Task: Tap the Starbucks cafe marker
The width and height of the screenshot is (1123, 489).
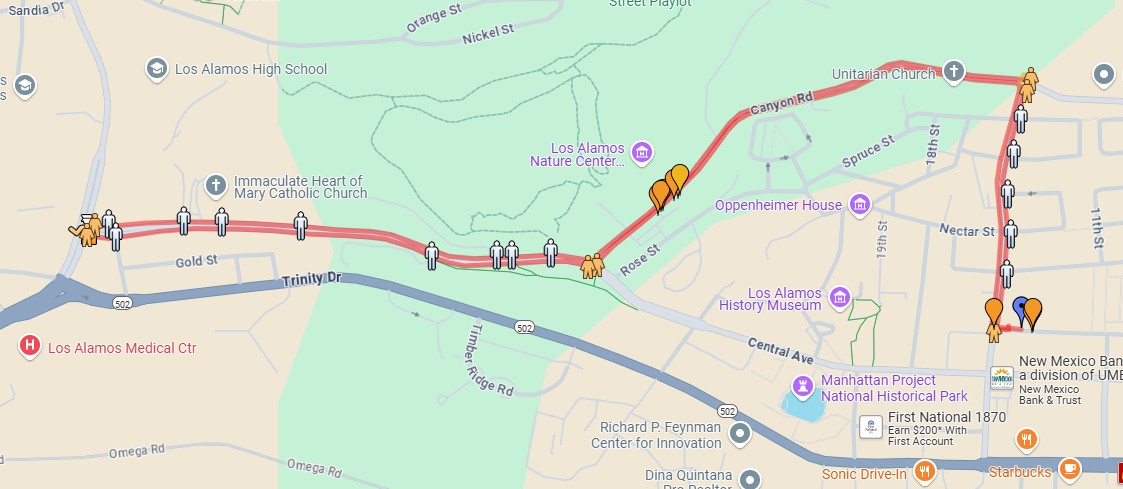Action: [x=1069, y=469]
